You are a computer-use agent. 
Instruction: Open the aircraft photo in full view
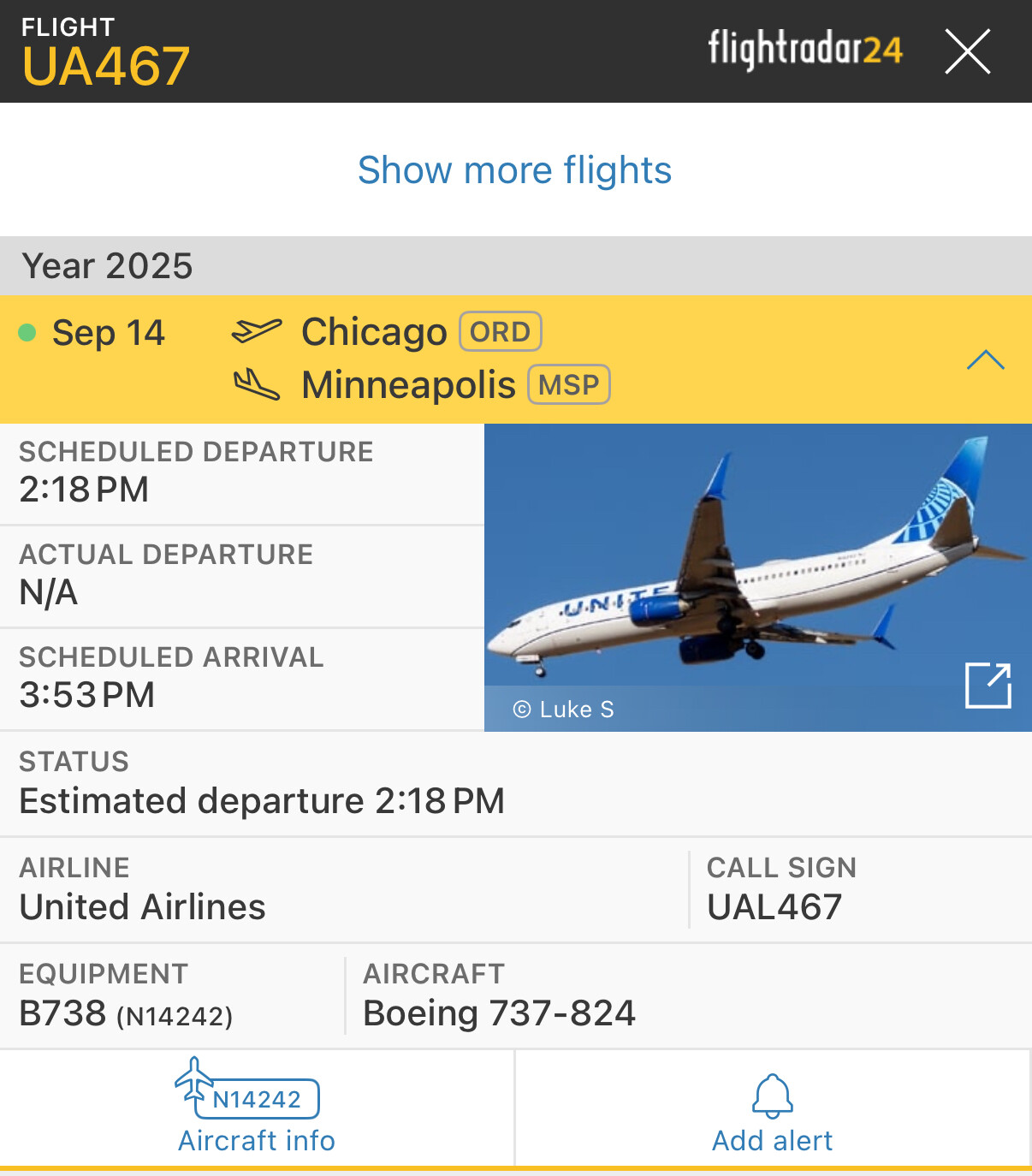988,686
